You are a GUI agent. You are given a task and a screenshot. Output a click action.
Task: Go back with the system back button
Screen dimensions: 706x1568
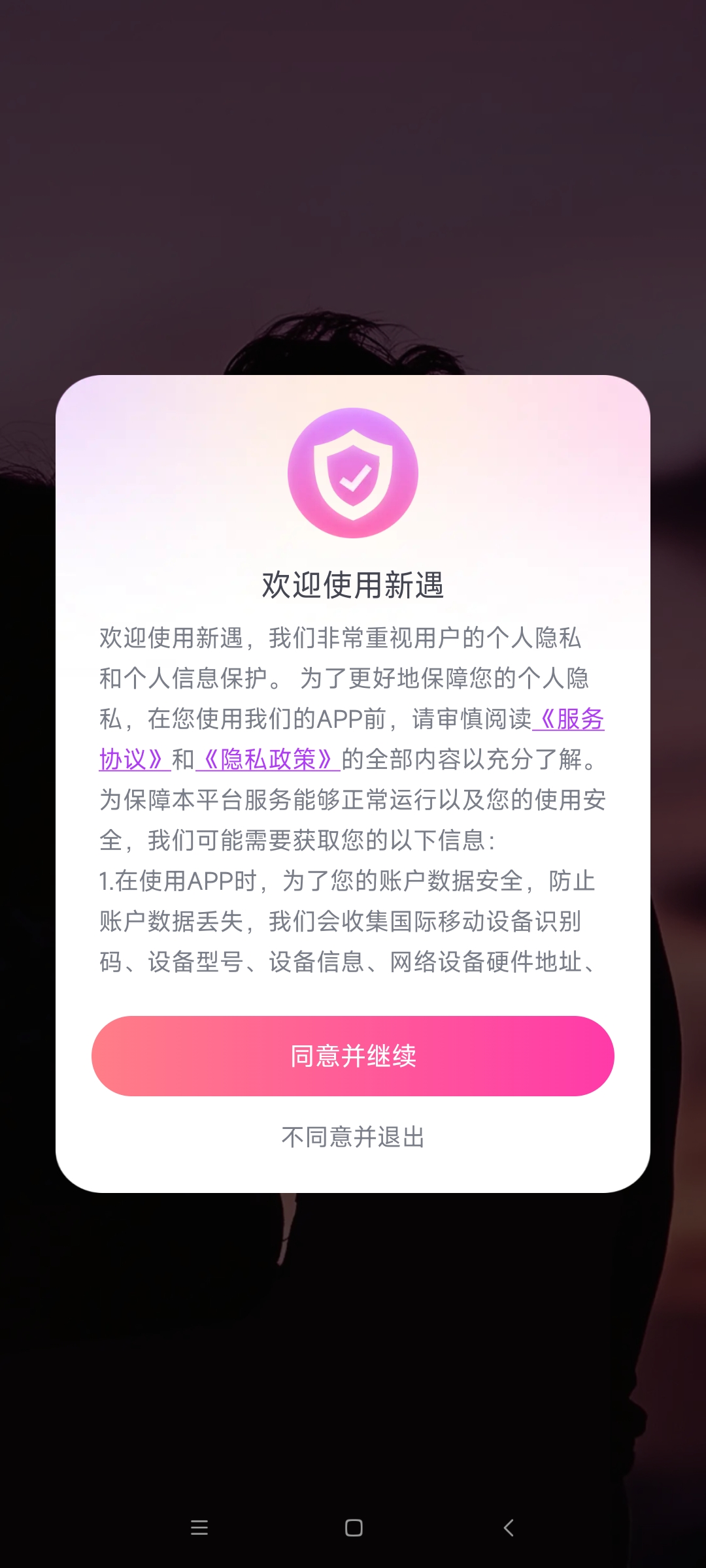(509, 1527)
